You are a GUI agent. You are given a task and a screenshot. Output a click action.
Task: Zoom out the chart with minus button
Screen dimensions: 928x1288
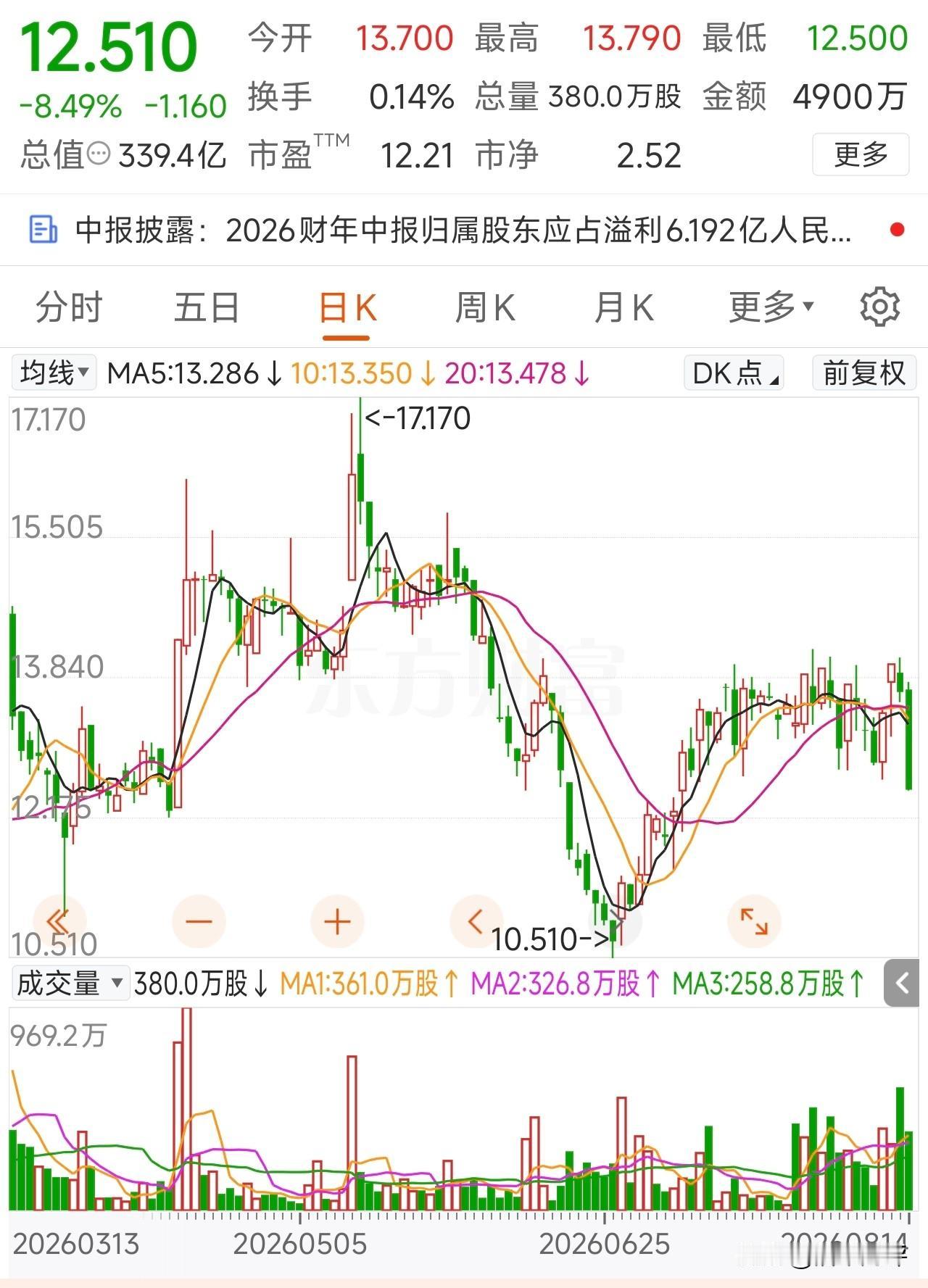199,922
